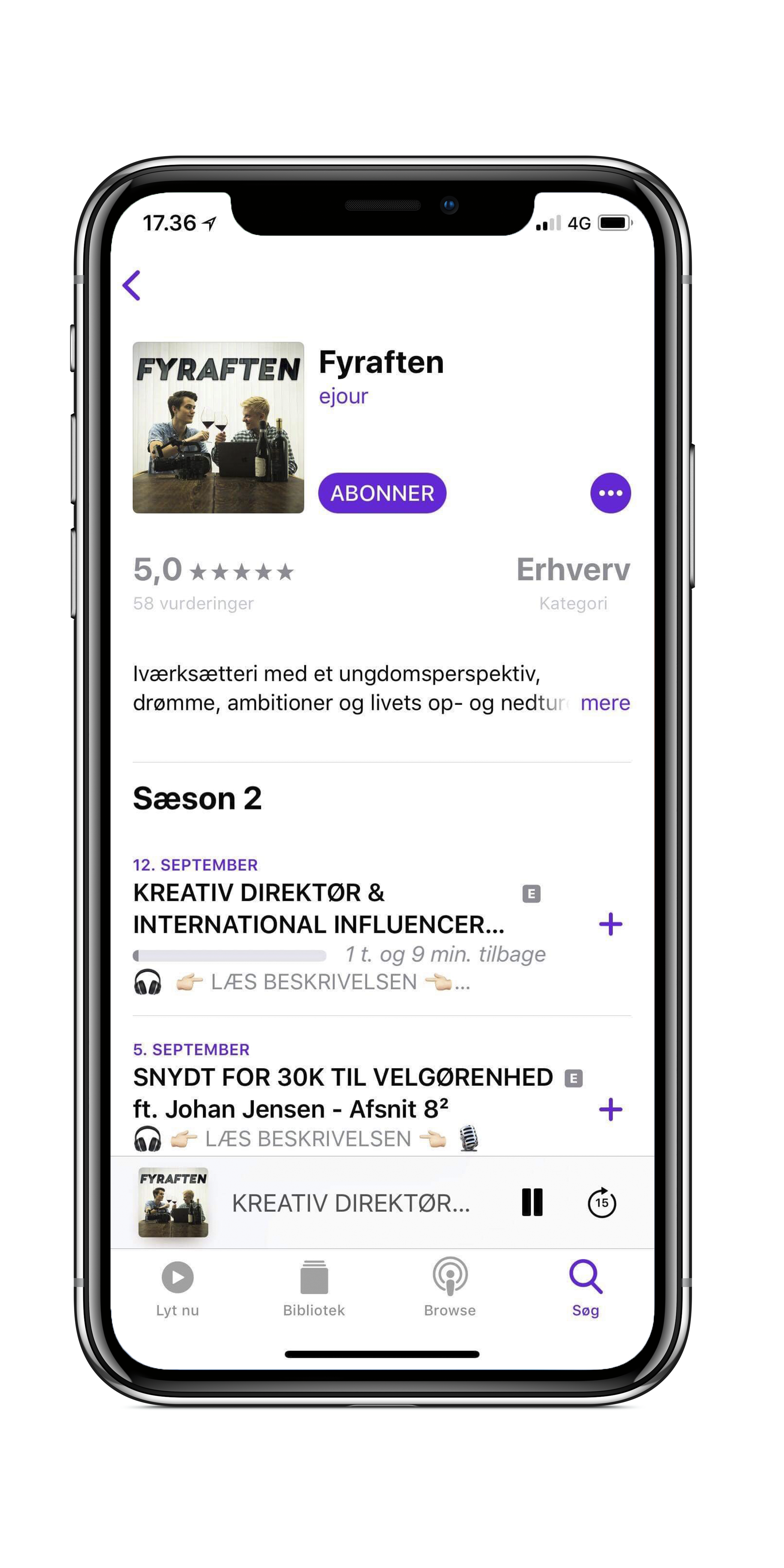Add the 12. September episode to library

(610, 924)
